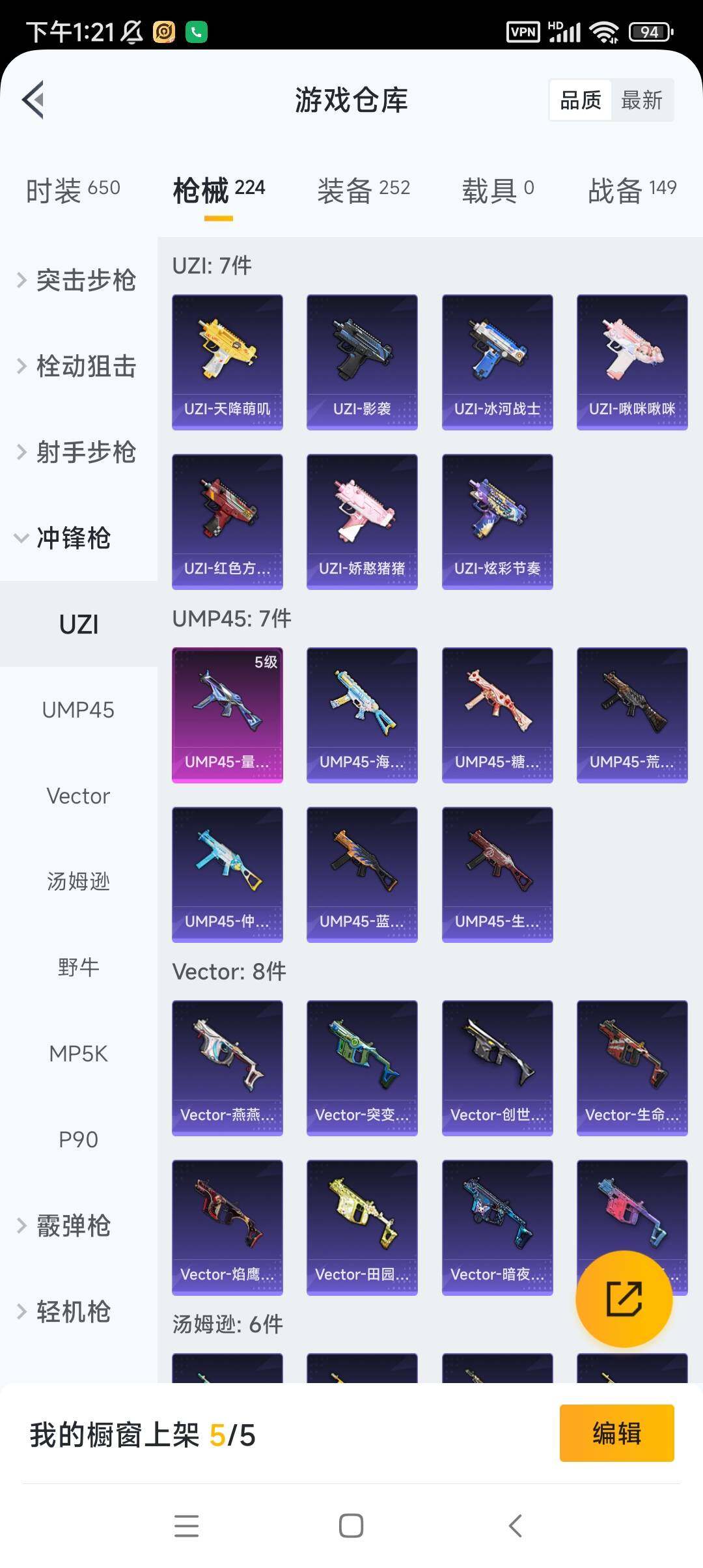Expand the 突击步枪 category

click(78, 281)
